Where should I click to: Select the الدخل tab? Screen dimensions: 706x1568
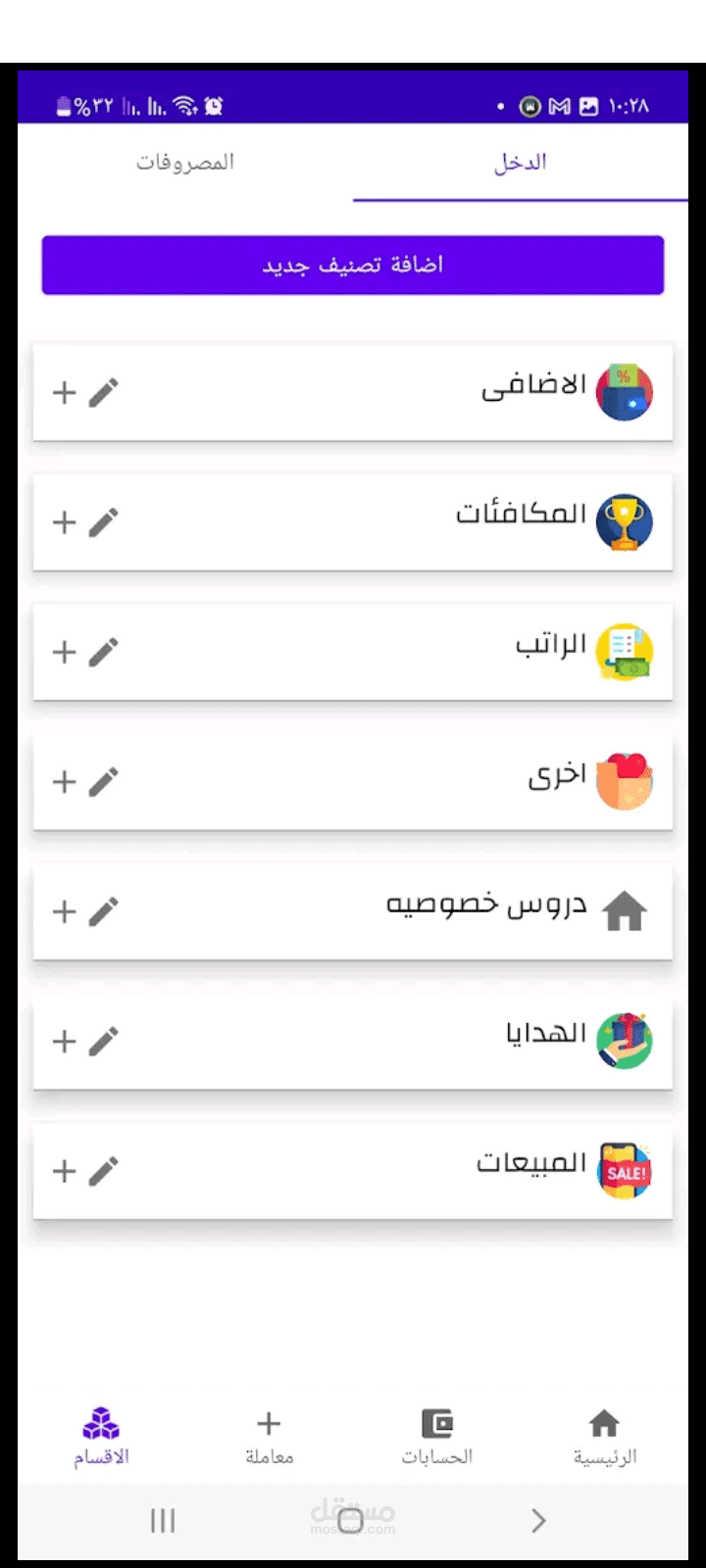[521, 163]
